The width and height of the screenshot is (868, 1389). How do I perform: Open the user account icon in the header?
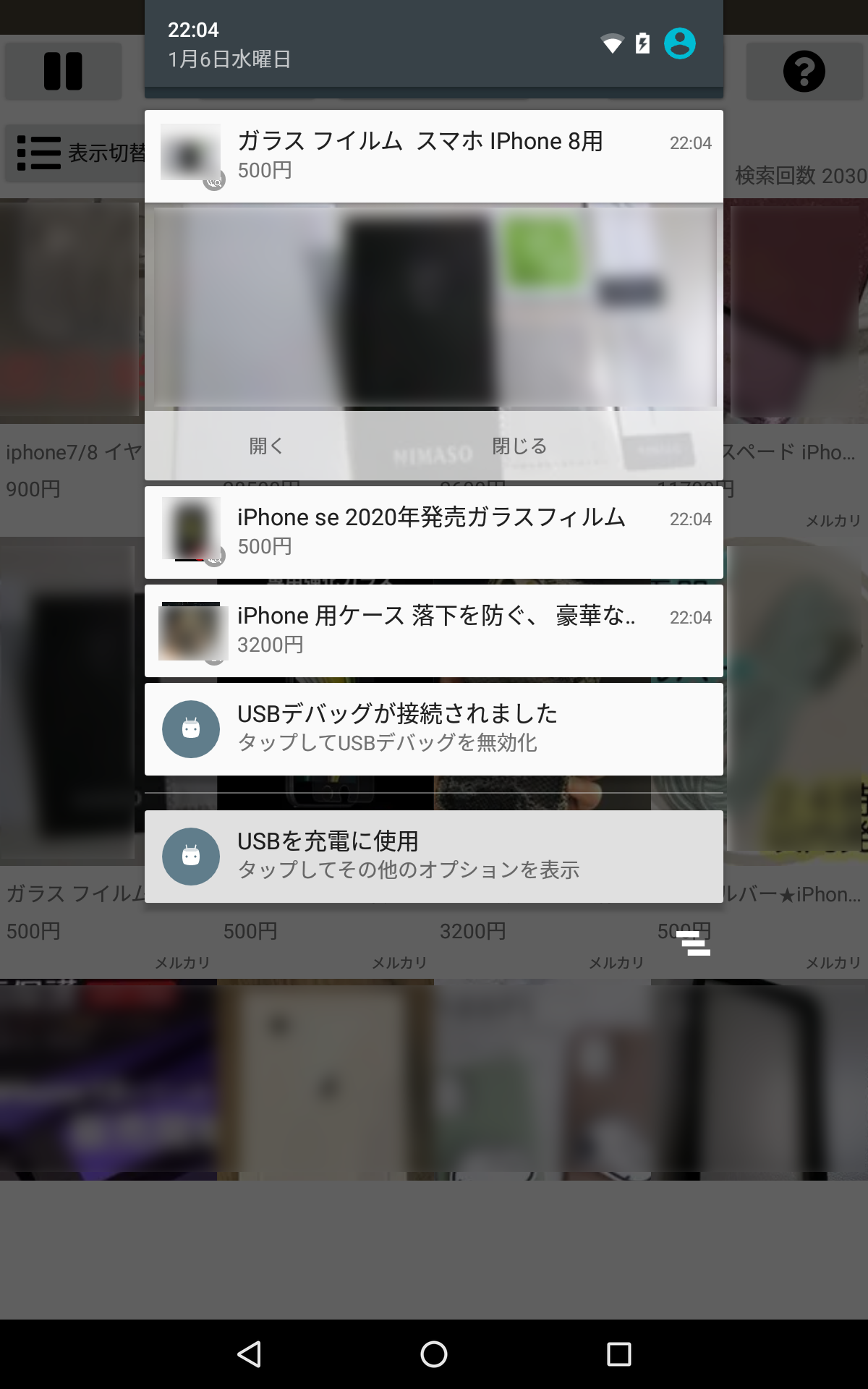click(680, 43)
